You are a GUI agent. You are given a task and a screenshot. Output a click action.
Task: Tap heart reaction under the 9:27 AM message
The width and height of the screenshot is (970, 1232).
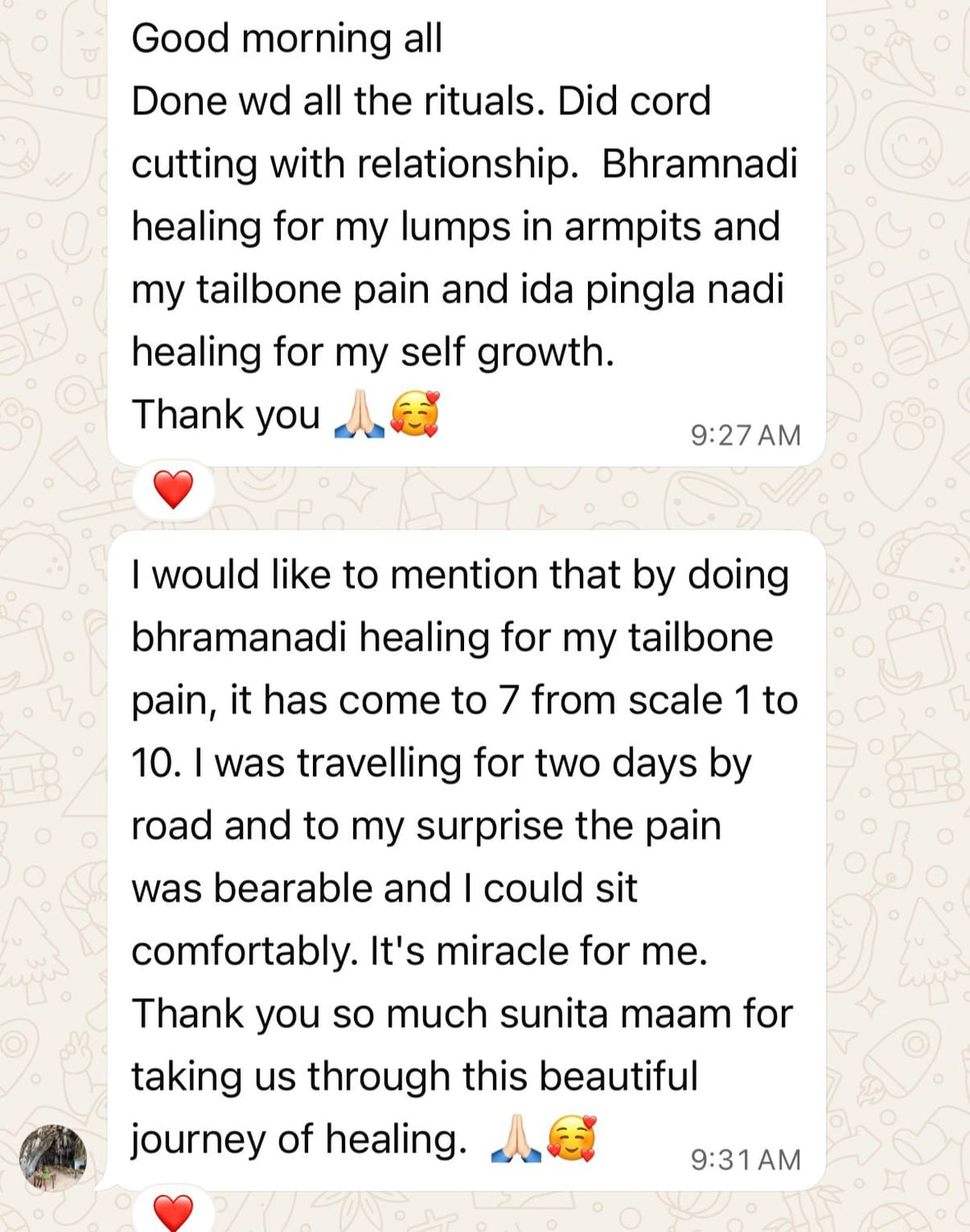coord(173,490)
